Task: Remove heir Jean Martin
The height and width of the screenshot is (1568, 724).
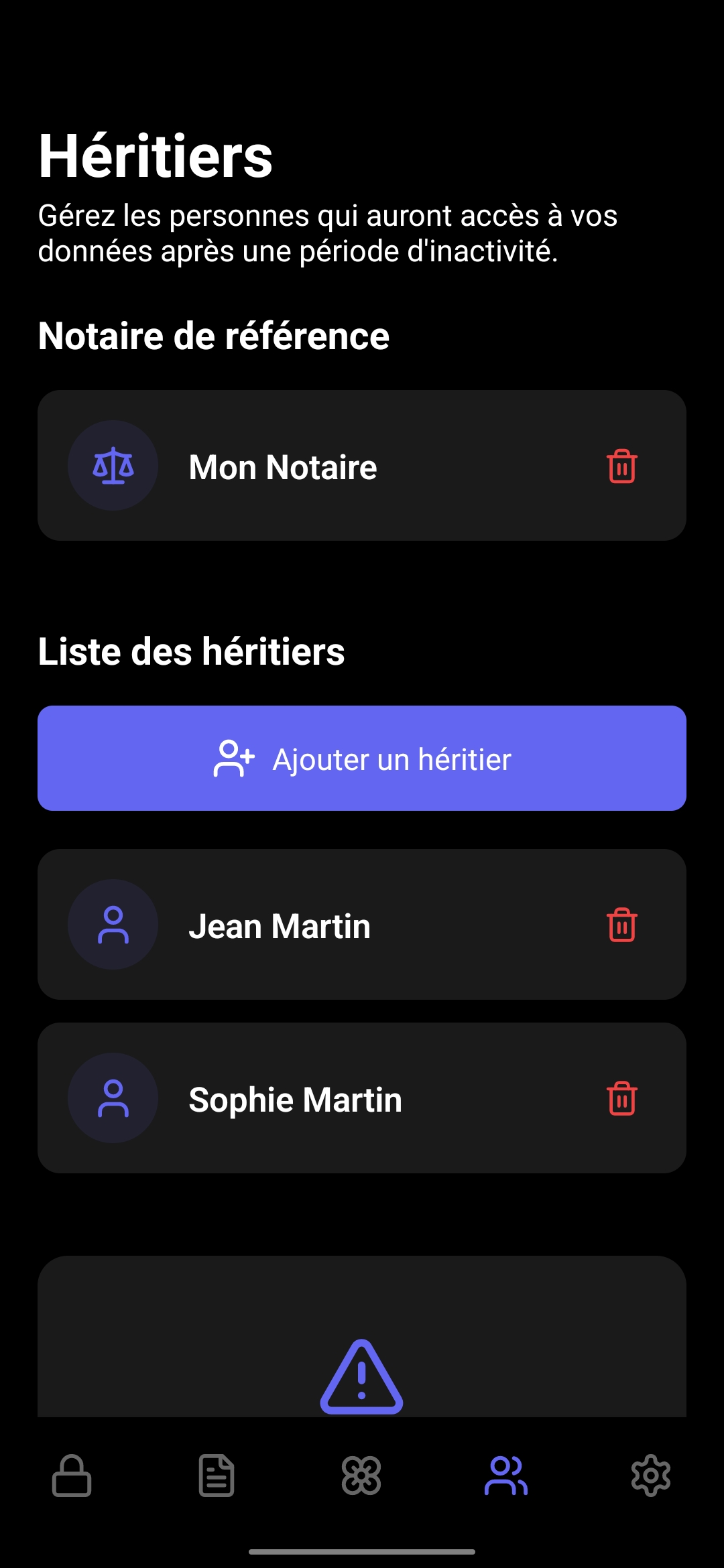Action: tap(621, 925)
